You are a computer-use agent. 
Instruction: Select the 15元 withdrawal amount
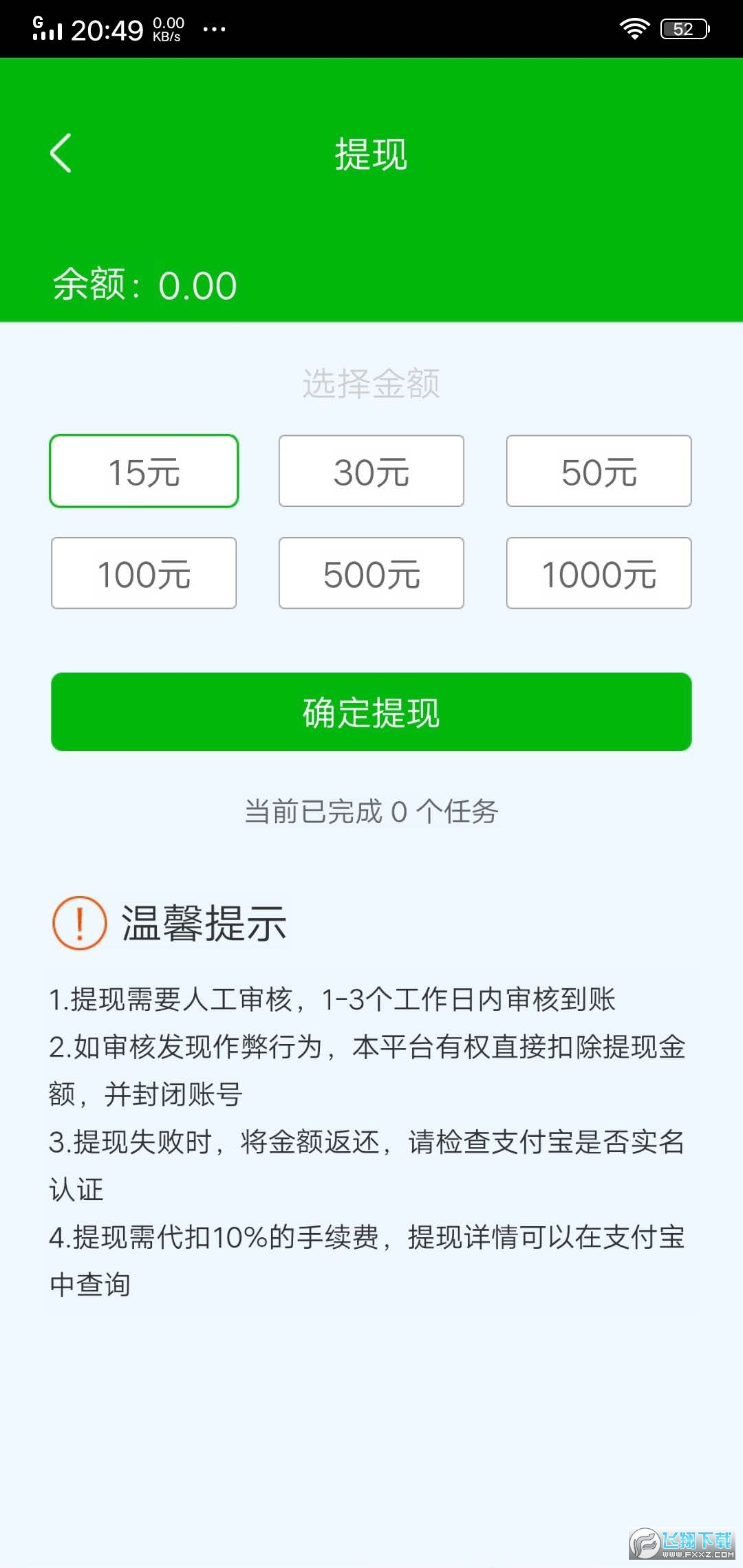(x=144, y=471)
